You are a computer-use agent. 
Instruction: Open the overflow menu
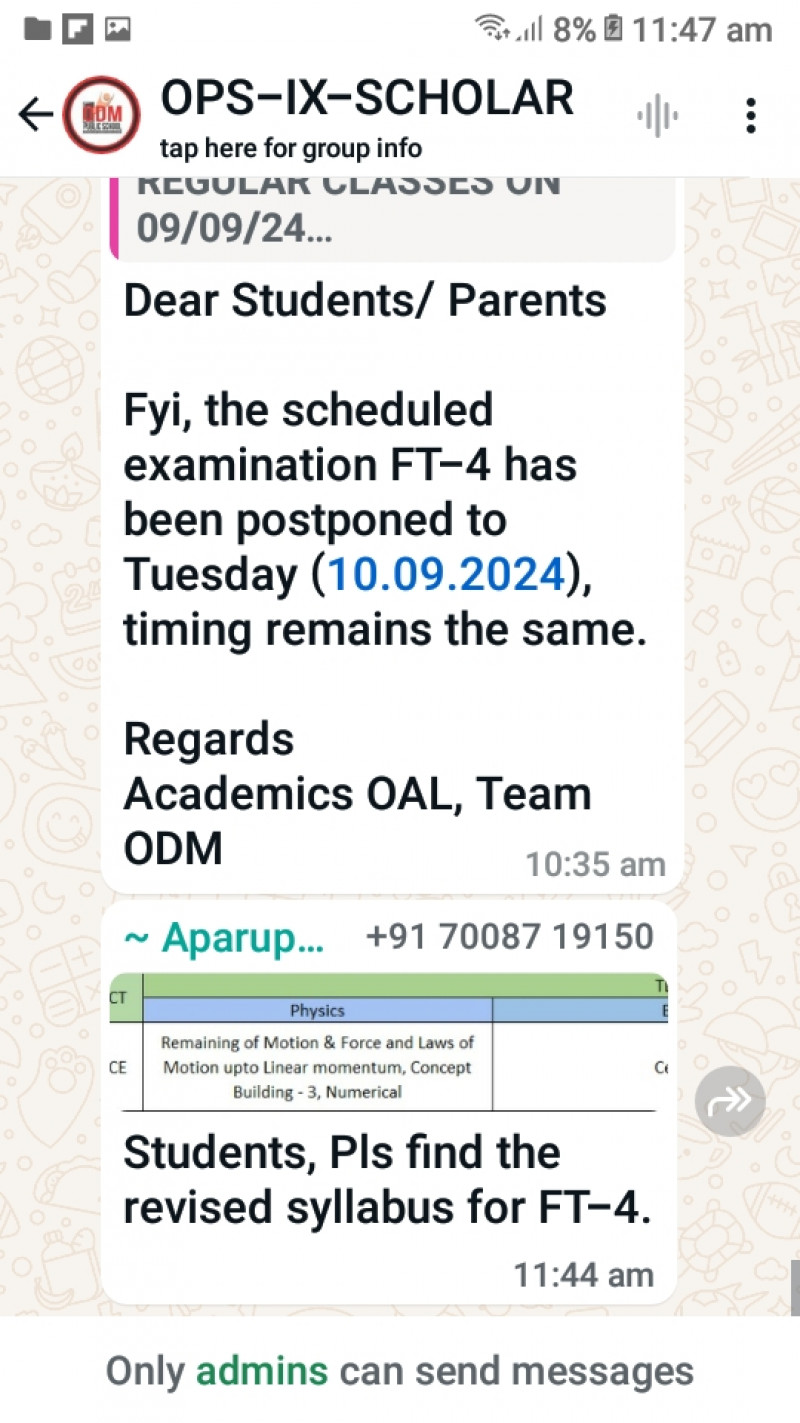[751, 117]
